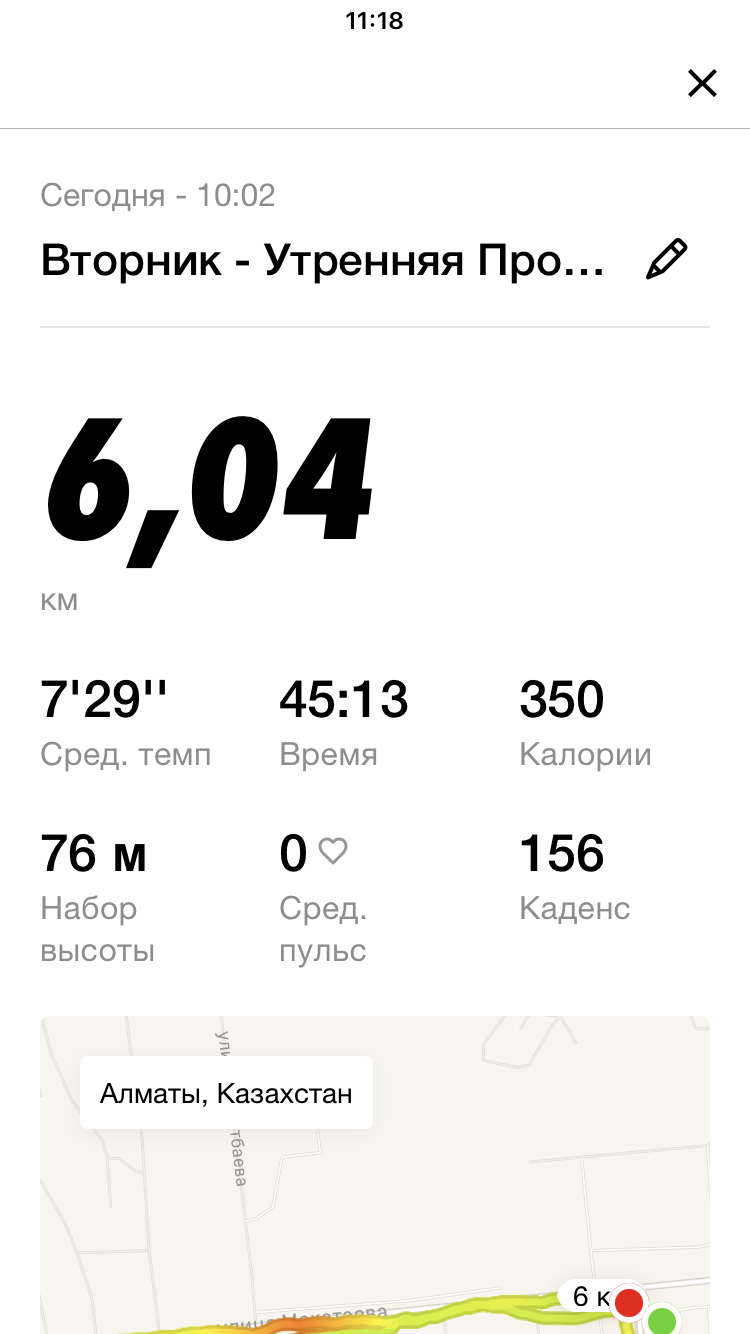Viewport: 750px width, 1334px height.
Task: Close the run summary screen
Action: pos(702,83)
